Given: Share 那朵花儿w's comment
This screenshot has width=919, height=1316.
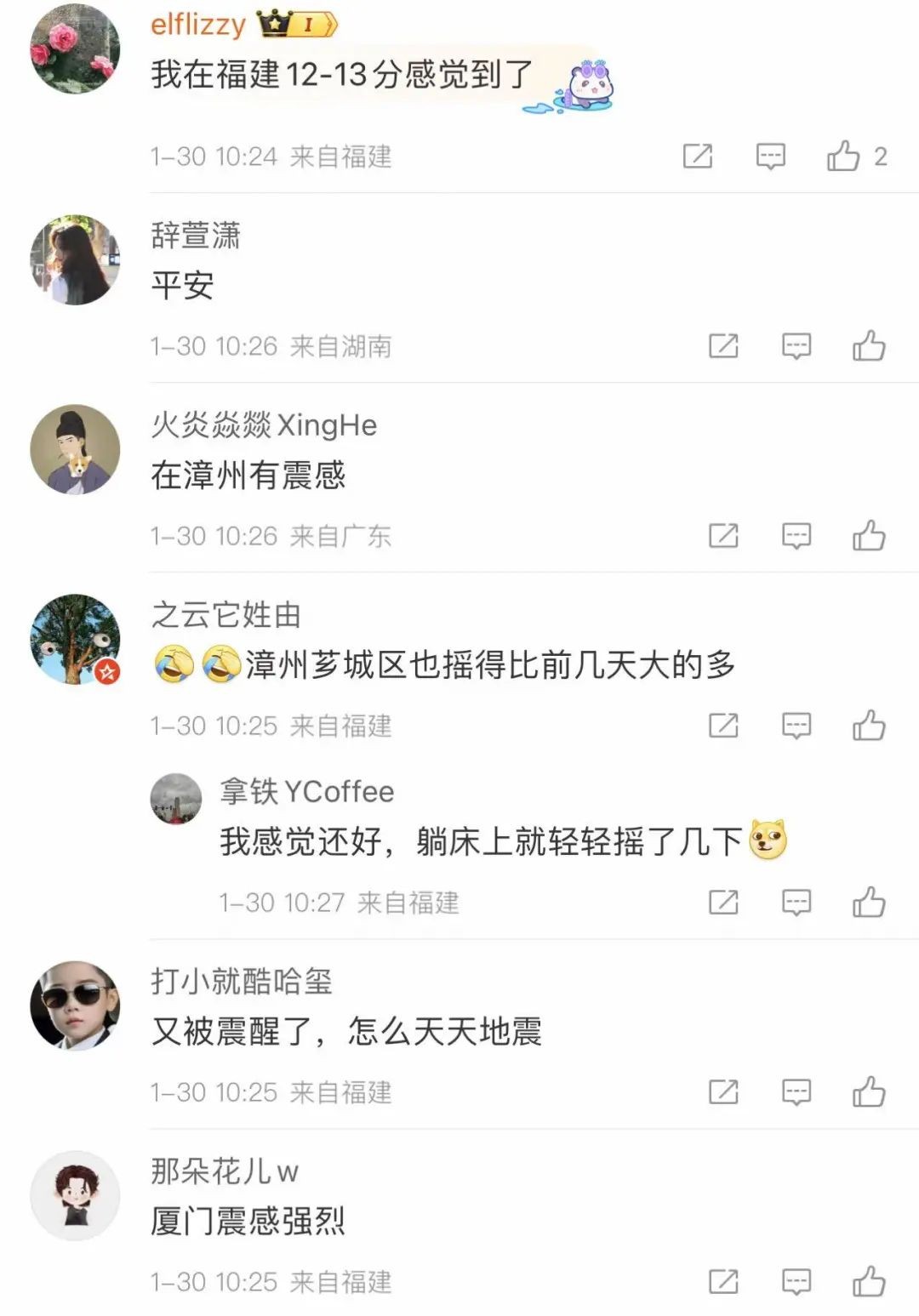Looking at the screenshot, I should click(x=723, y=1282).
